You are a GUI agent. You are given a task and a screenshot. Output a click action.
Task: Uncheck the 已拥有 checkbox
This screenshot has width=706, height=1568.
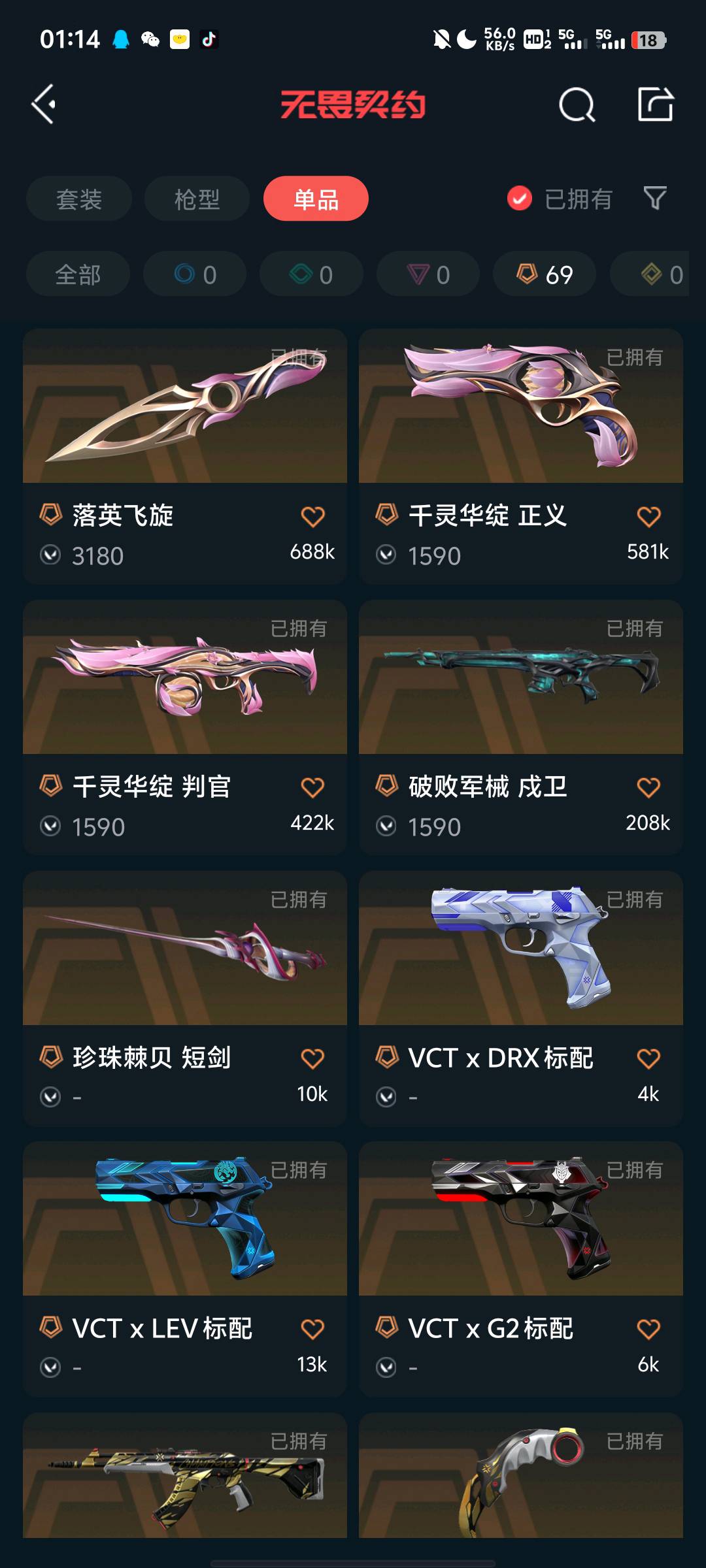coord(520,199)
